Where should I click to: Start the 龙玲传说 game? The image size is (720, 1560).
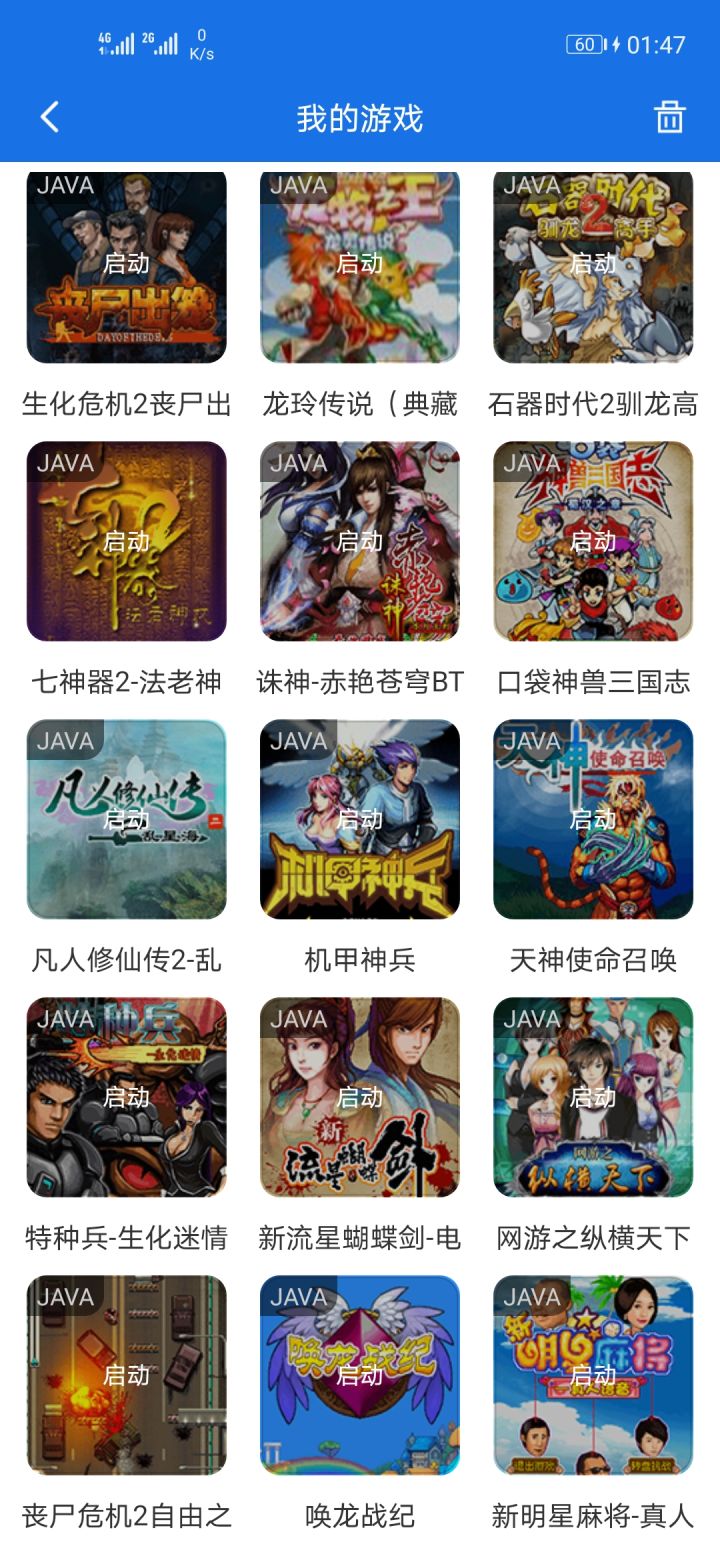359,264
